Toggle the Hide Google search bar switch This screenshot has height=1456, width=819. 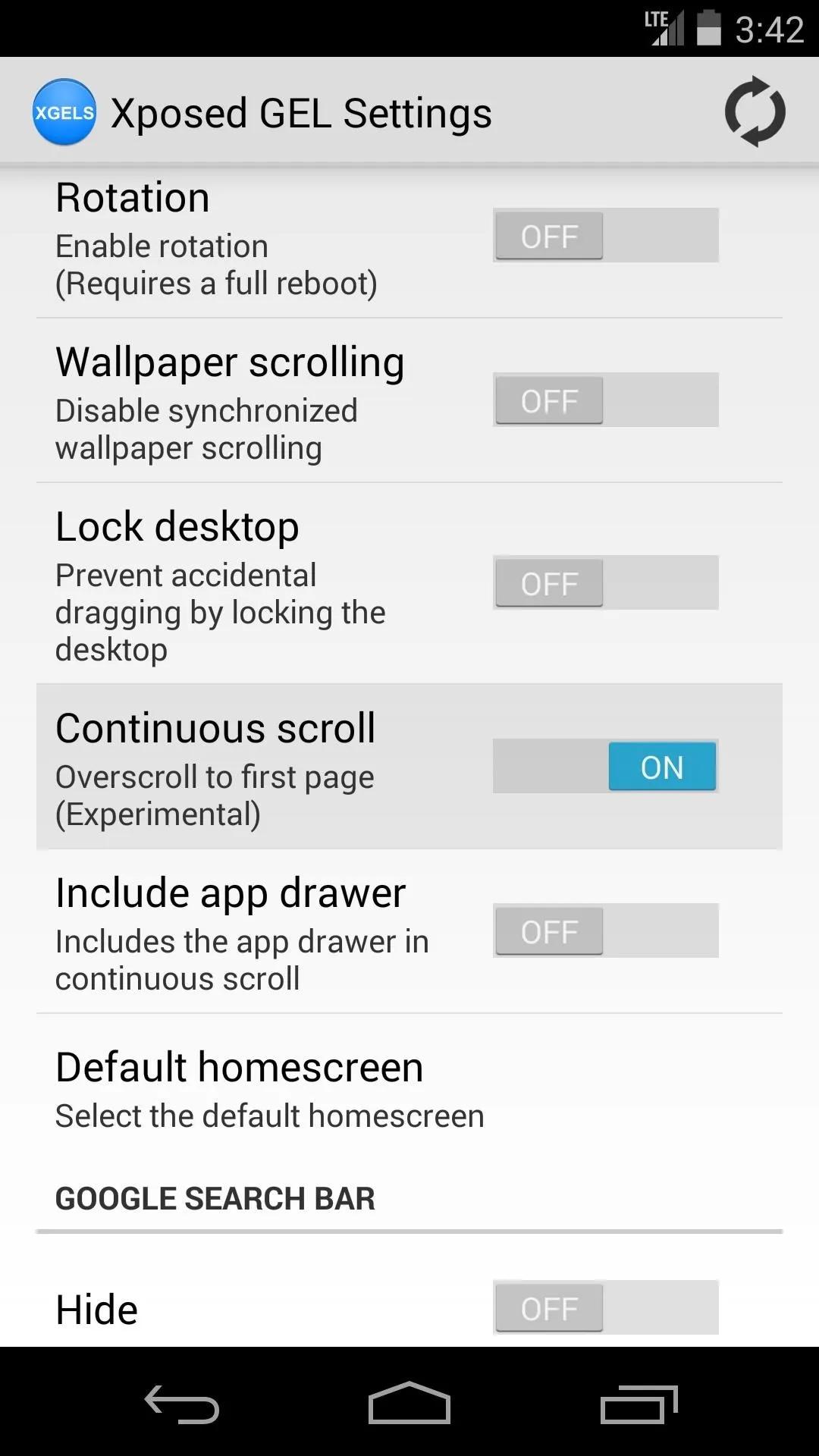[606, 1307]
